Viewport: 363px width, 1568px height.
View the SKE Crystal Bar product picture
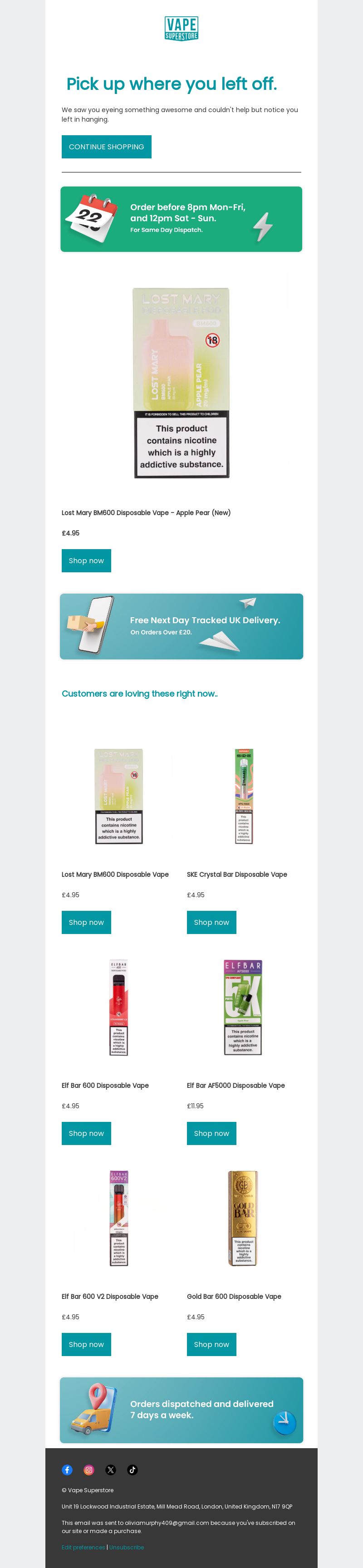[244, 796]
